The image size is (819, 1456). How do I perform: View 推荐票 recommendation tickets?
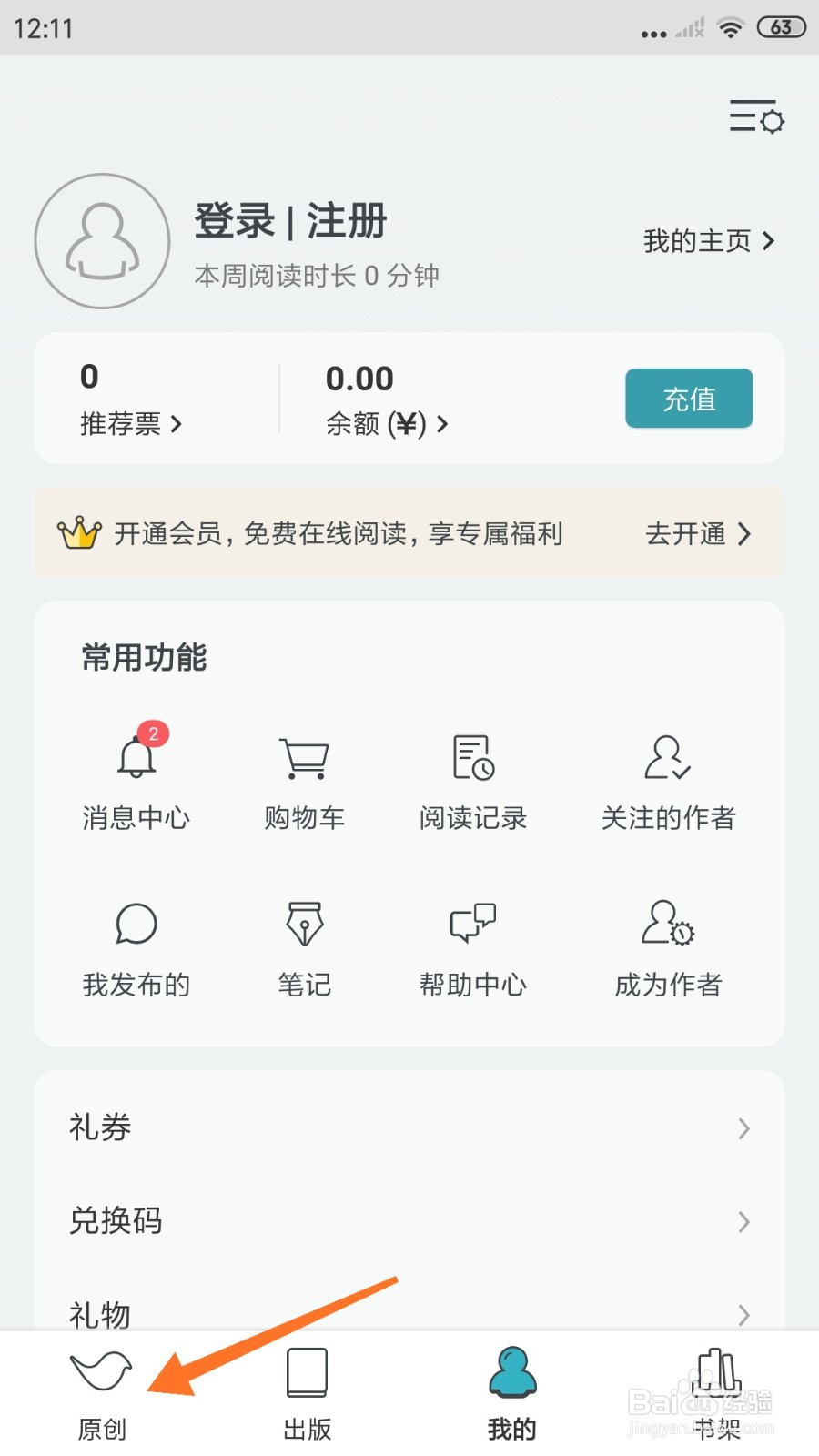point(130,423)
